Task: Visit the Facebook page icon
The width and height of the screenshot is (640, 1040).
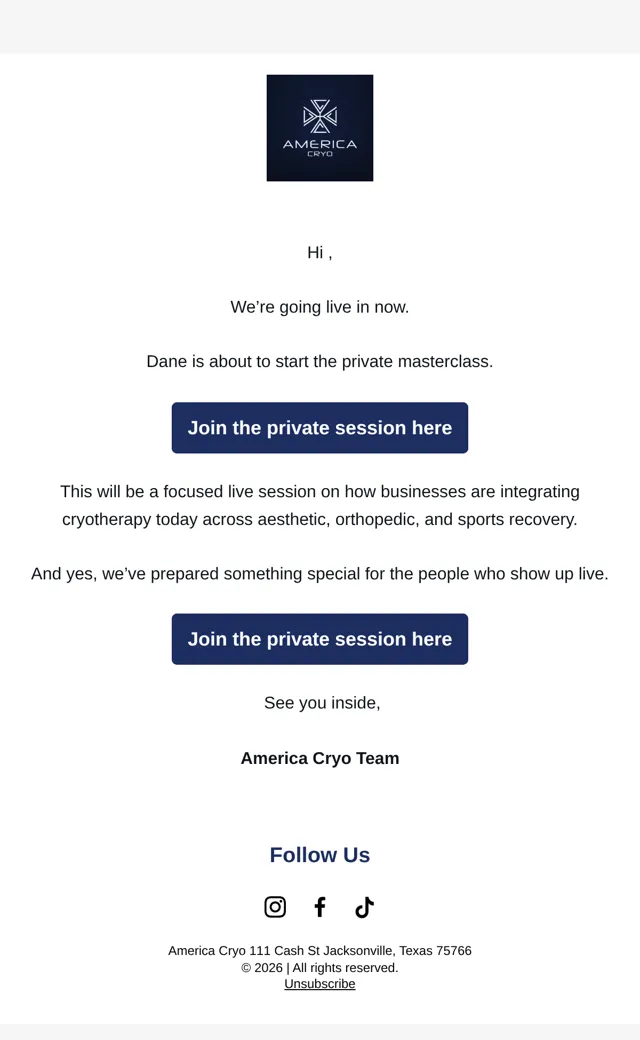Action: 320,907
